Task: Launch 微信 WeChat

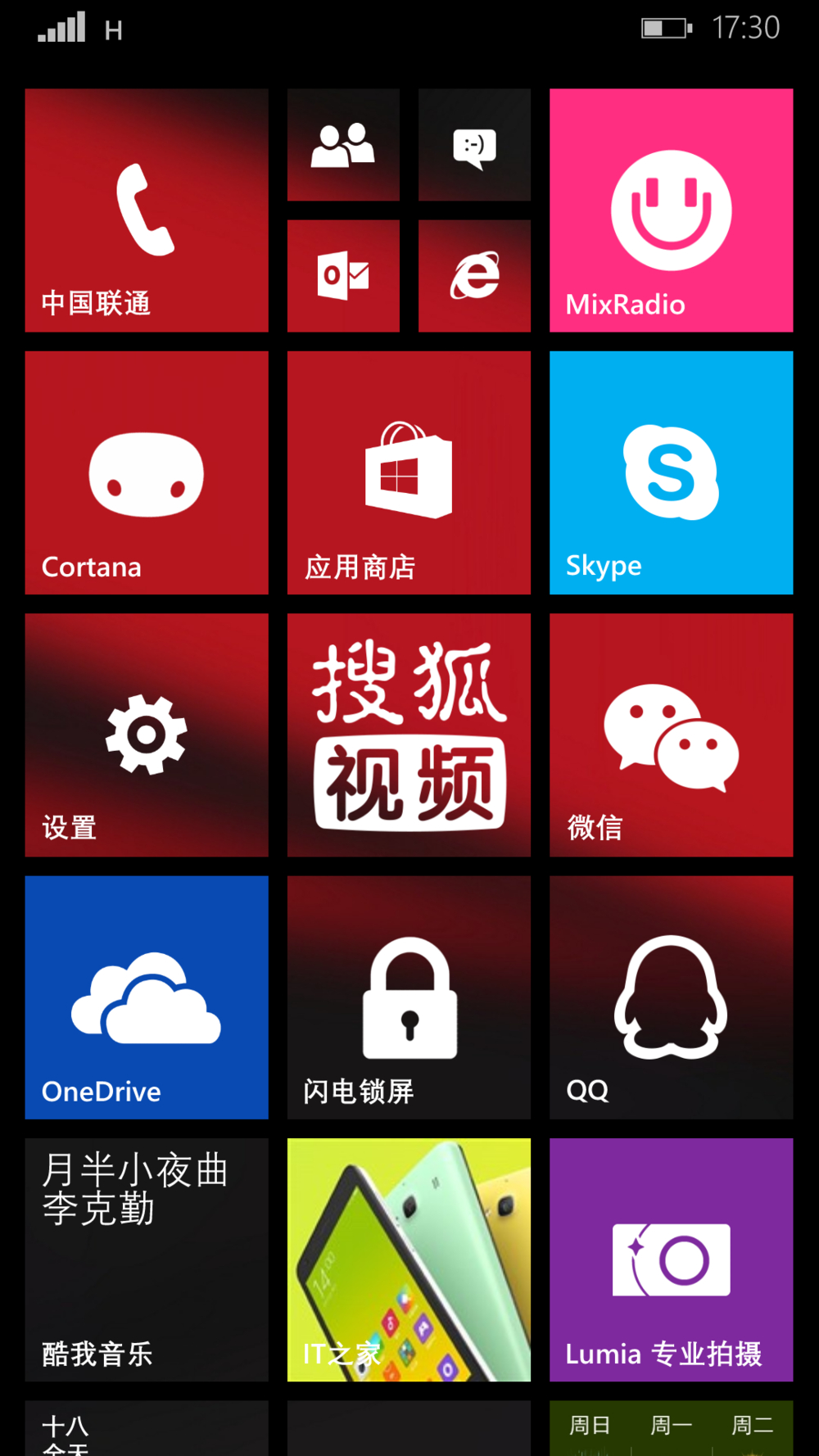Action: [671, 735]
